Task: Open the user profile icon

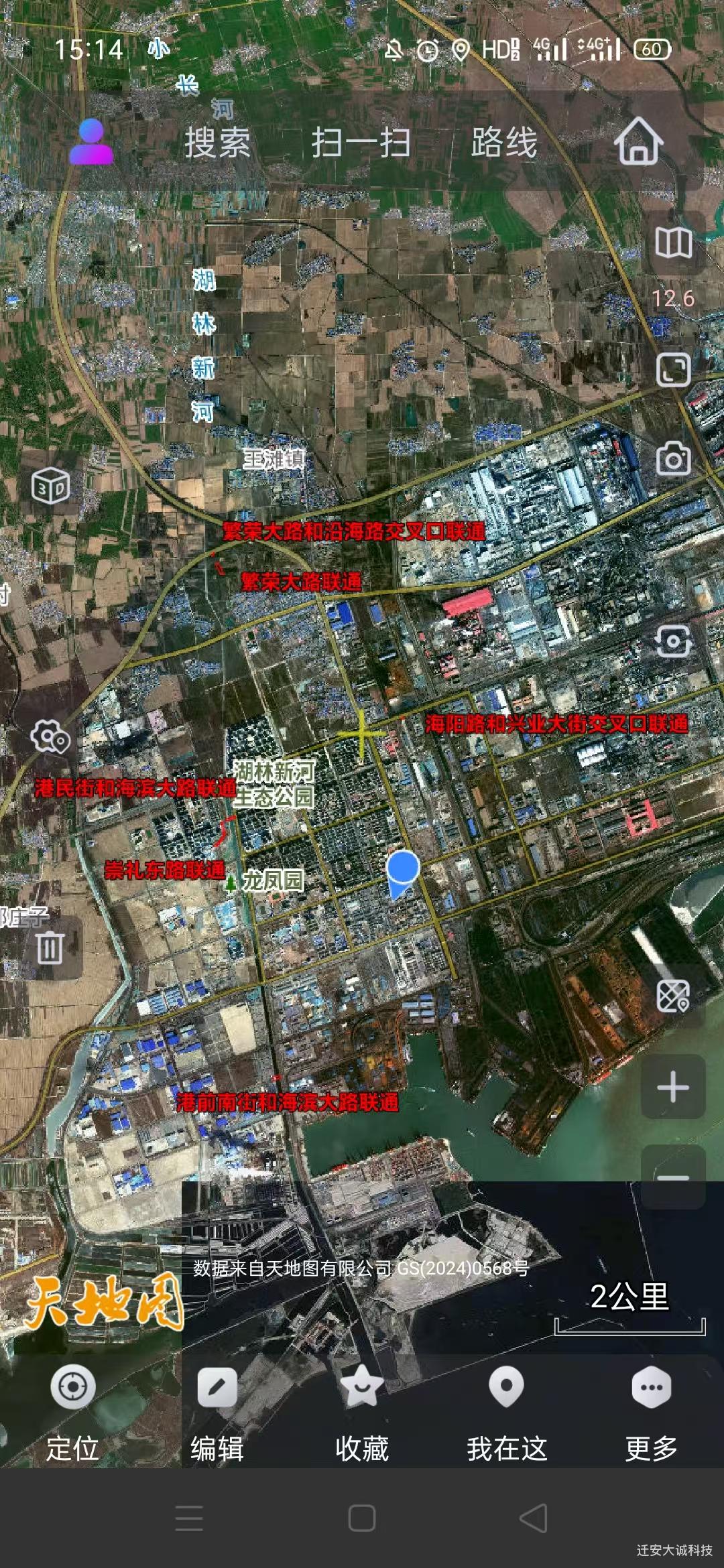Action: [x=91, y=142]
